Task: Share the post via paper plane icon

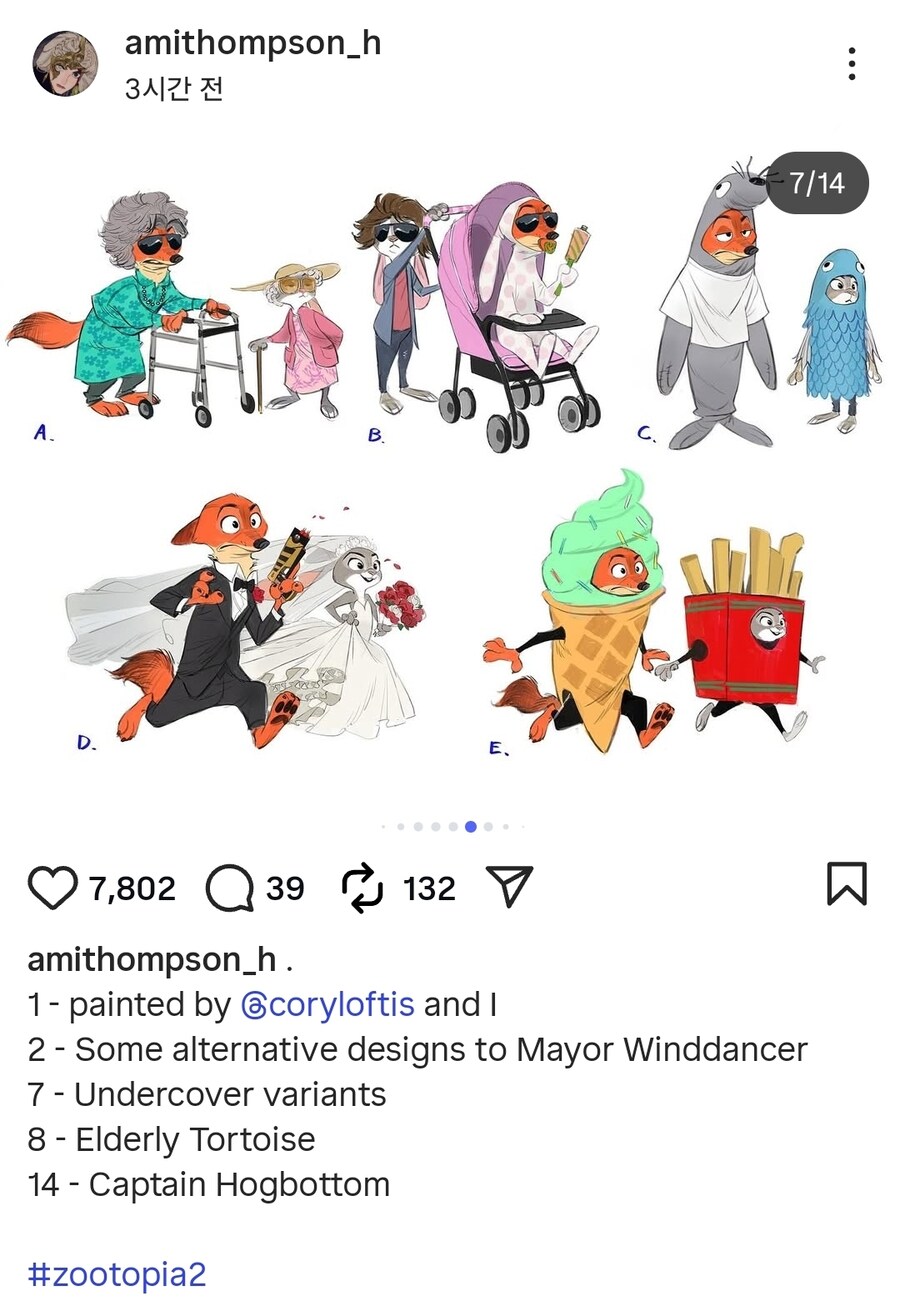Action: [509, 886]
